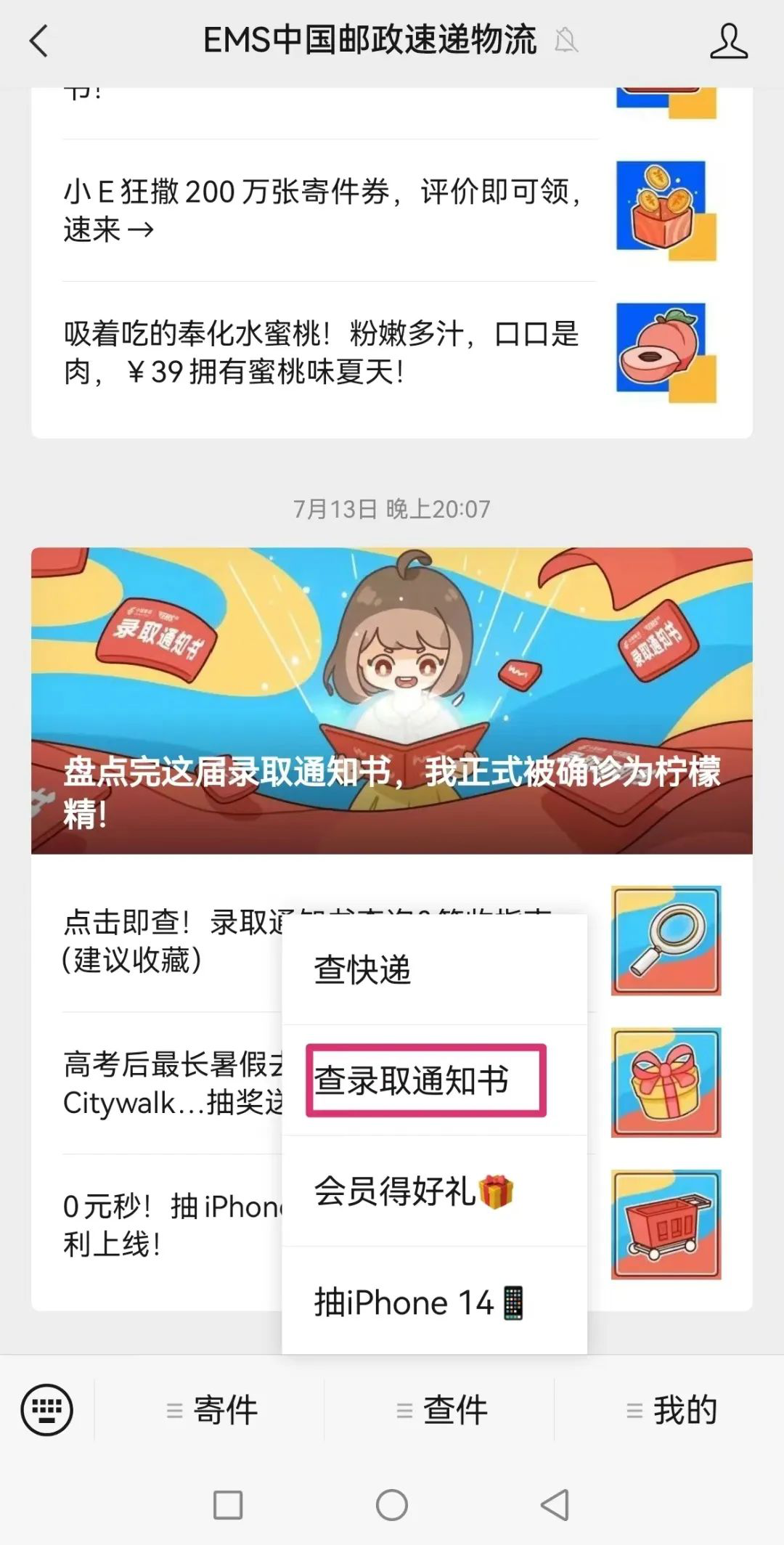Open the 盘点完这届录取通知书 banner article
Viewport: 784px width, 1545px height.
pos(392,701)
